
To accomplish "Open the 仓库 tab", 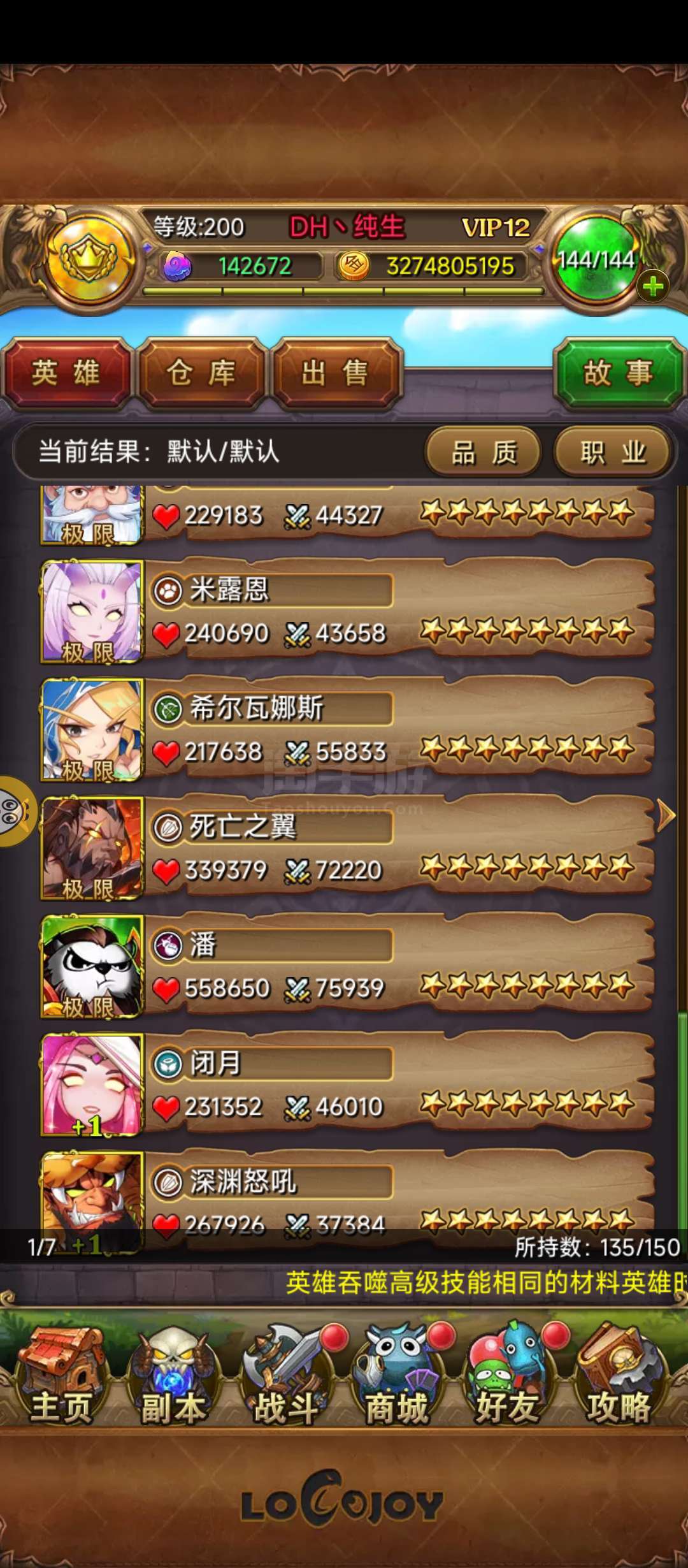I will (x=201, y=373).
